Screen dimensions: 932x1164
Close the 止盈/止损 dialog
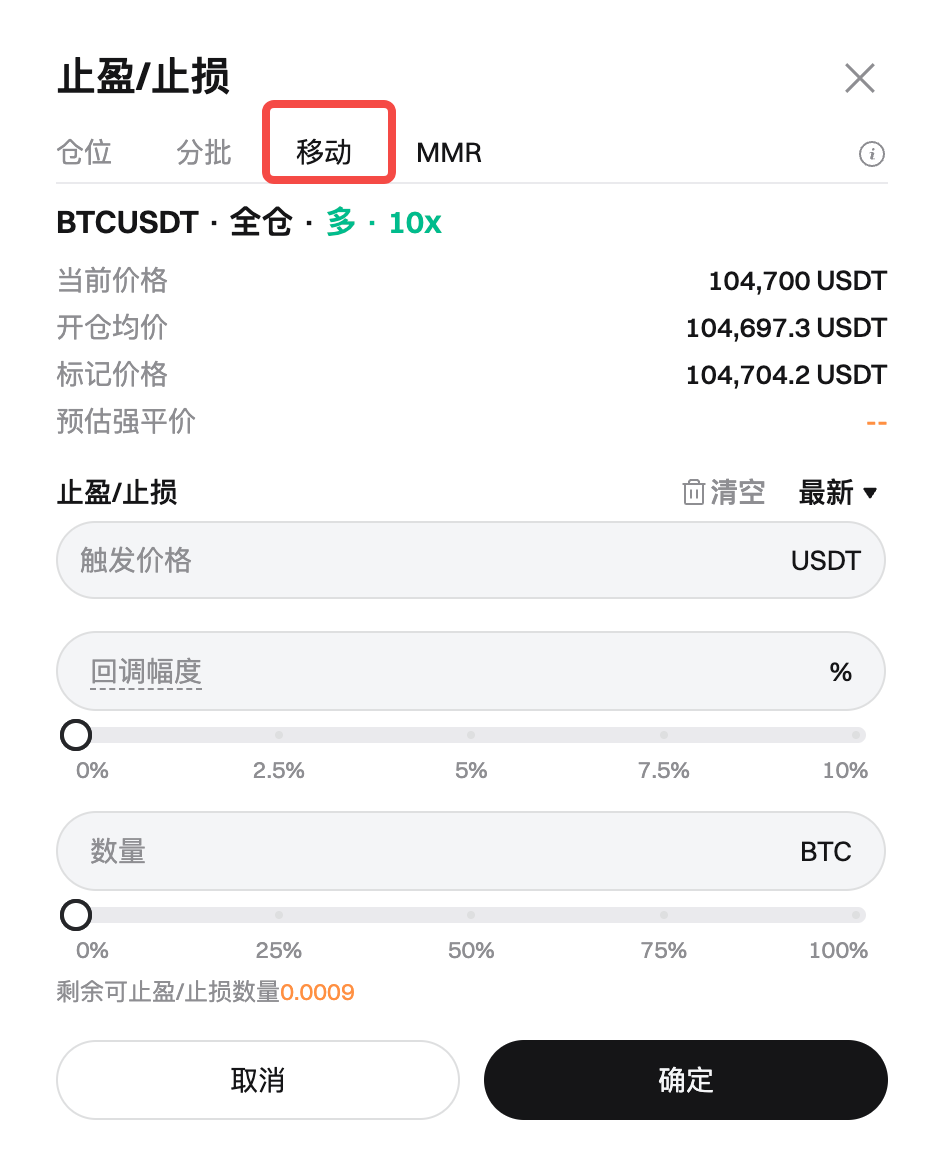[x=859, y=78]
